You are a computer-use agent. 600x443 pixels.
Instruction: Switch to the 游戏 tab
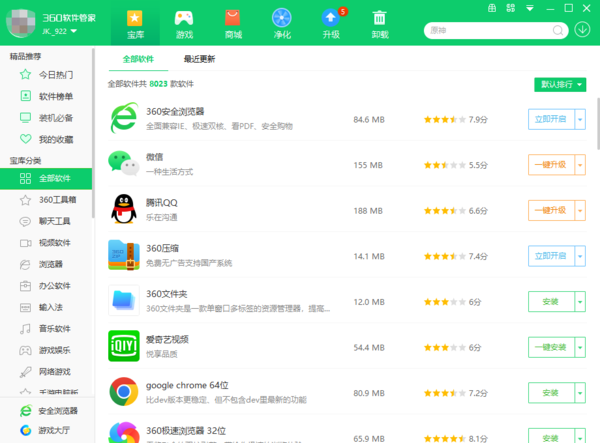click(x=184, y=23)
